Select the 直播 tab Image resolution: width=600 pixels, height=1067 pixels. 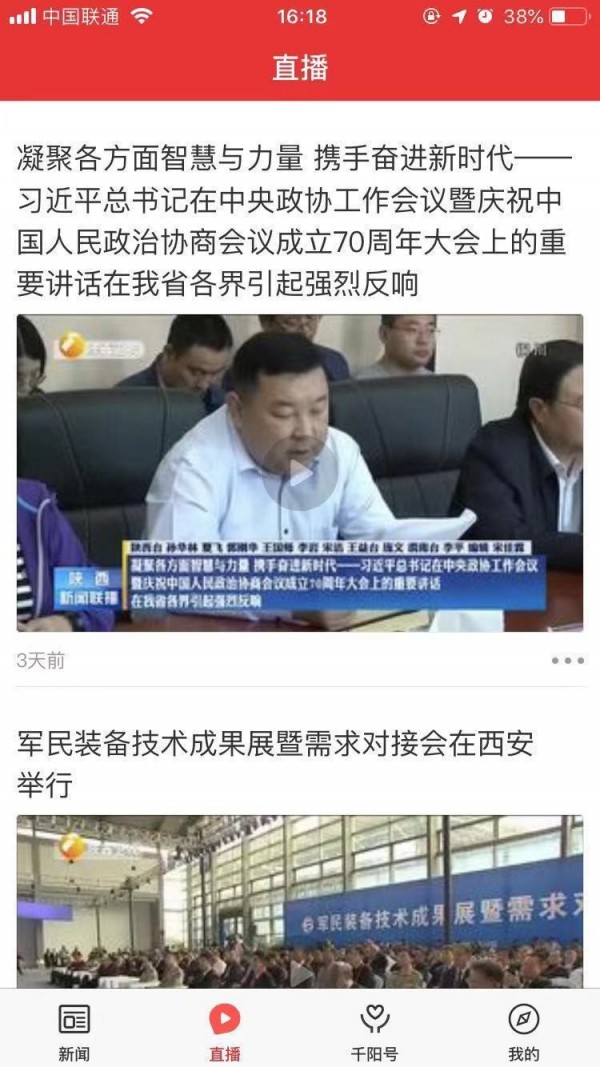tap(224, 1031)
